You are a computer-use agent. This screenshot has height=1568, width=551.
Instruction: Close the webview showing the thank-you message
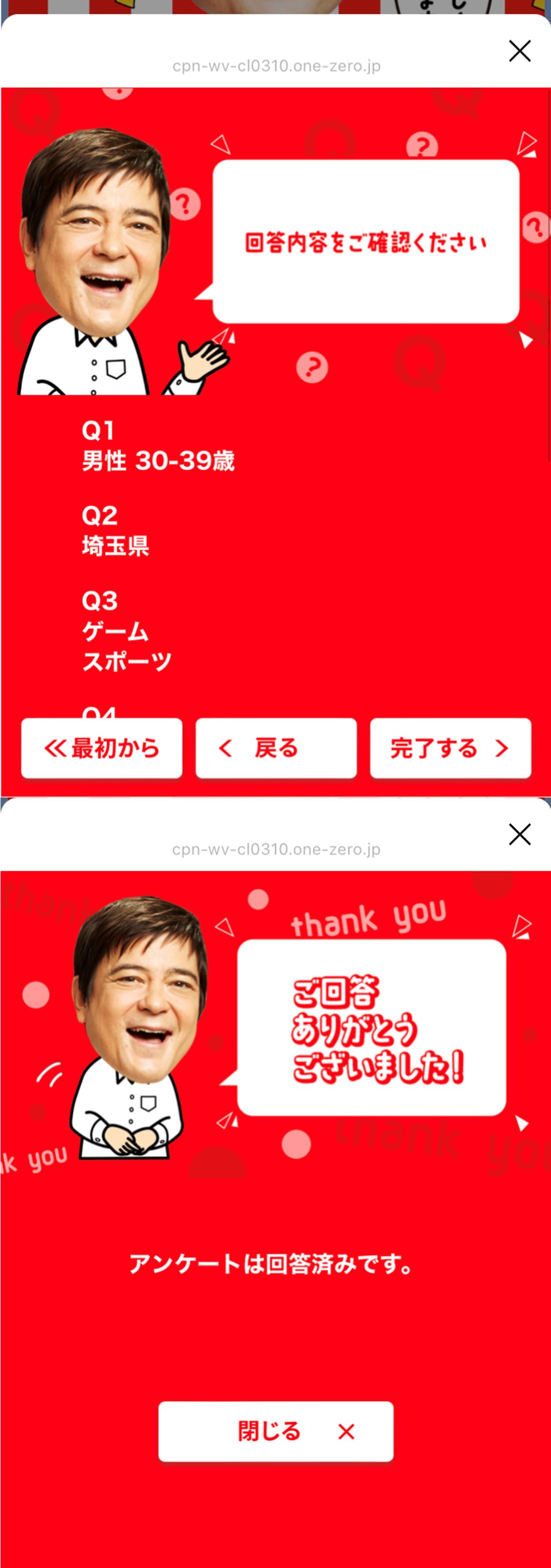coord(519,834)
